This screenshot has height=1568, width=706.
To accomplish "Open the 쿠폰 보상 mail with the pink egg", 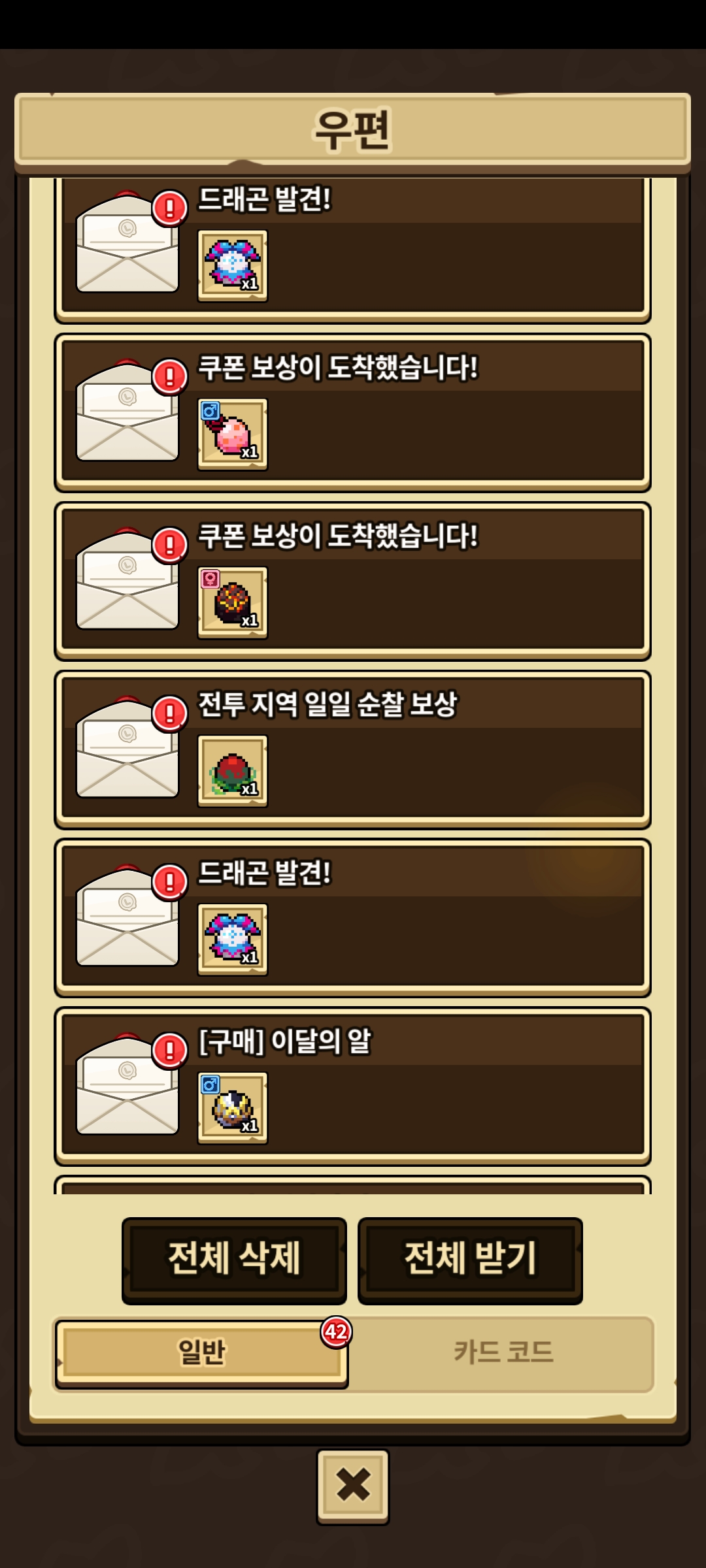I will tap(418, 413).
